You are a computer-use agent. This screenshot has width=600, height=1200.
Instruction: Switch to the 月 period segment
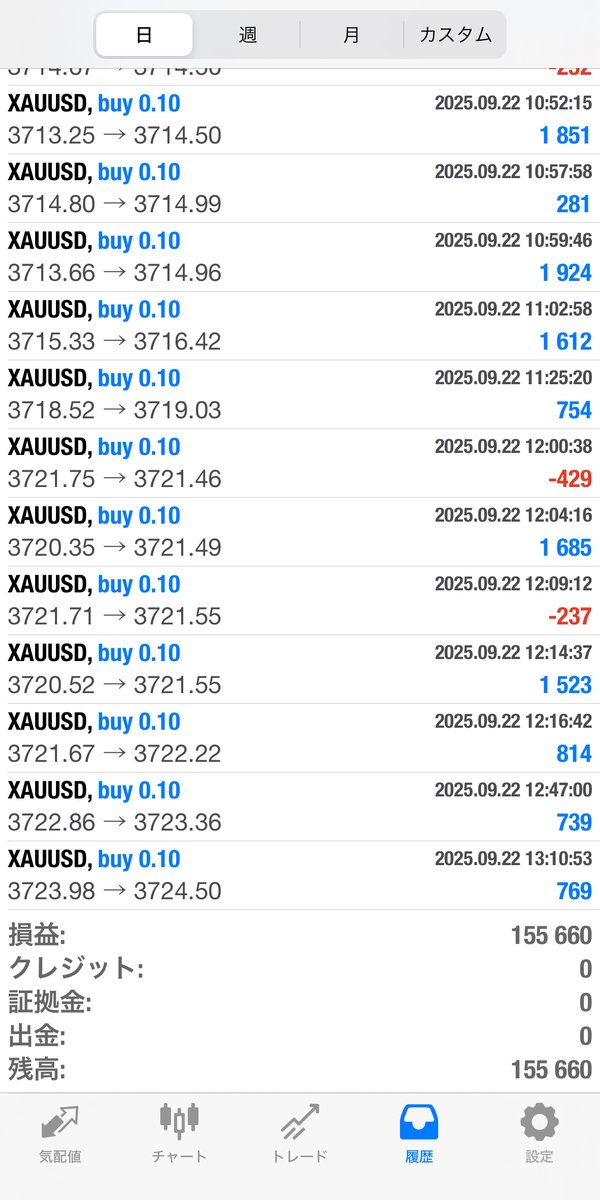click(351, 35)
